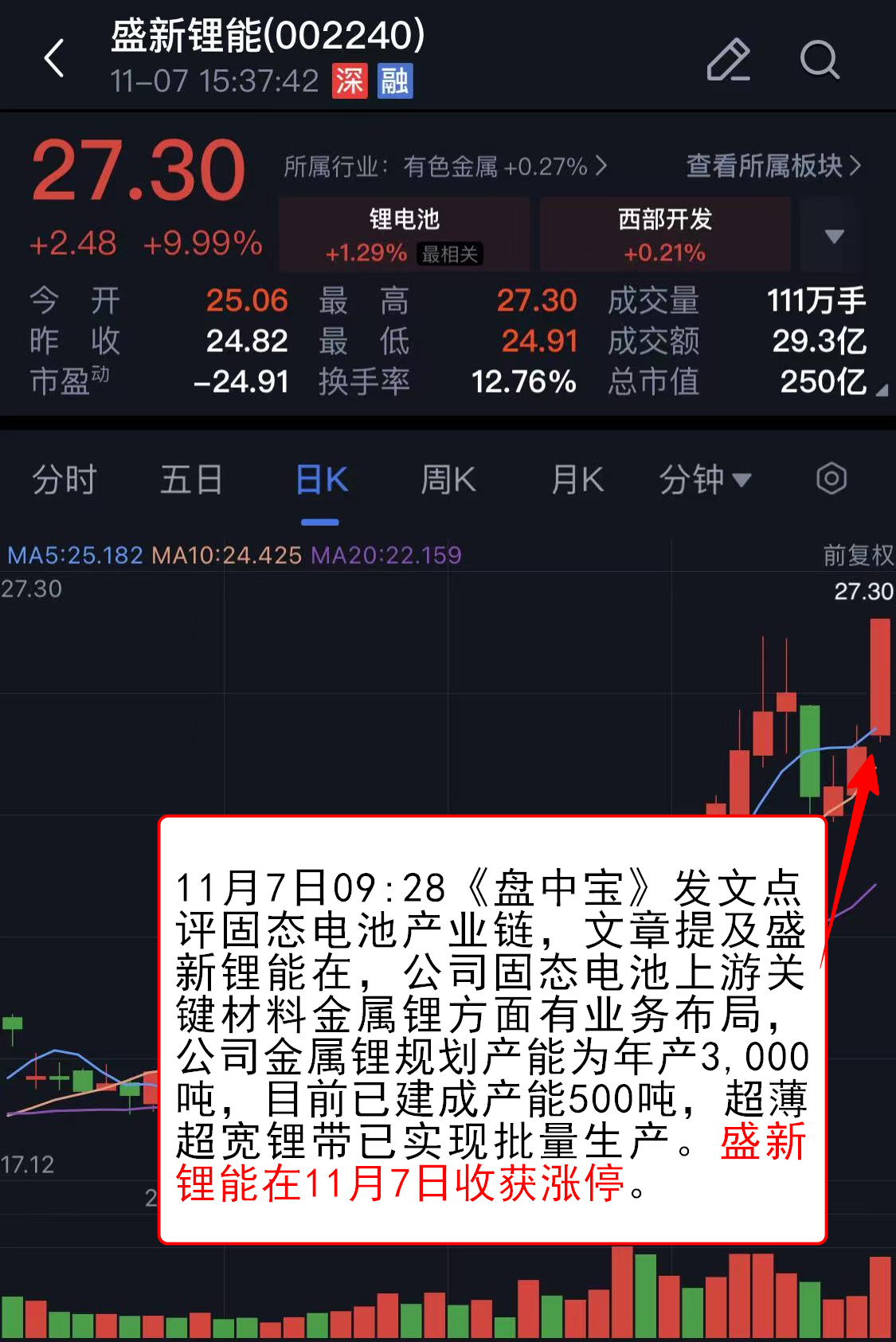Viewport: 896px width, 1342px height.
Task: Open the 分钟 interval dropdown
Action: [704, 479]
